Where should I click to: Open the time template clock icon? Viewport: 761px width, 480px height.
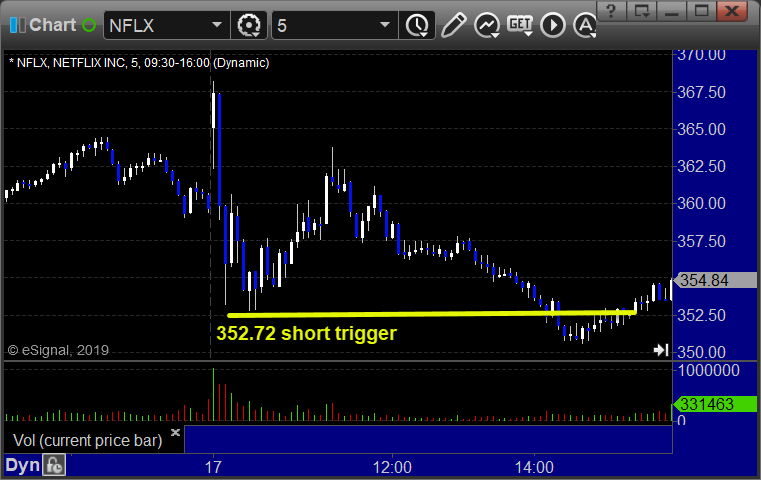tap(415, 25)
